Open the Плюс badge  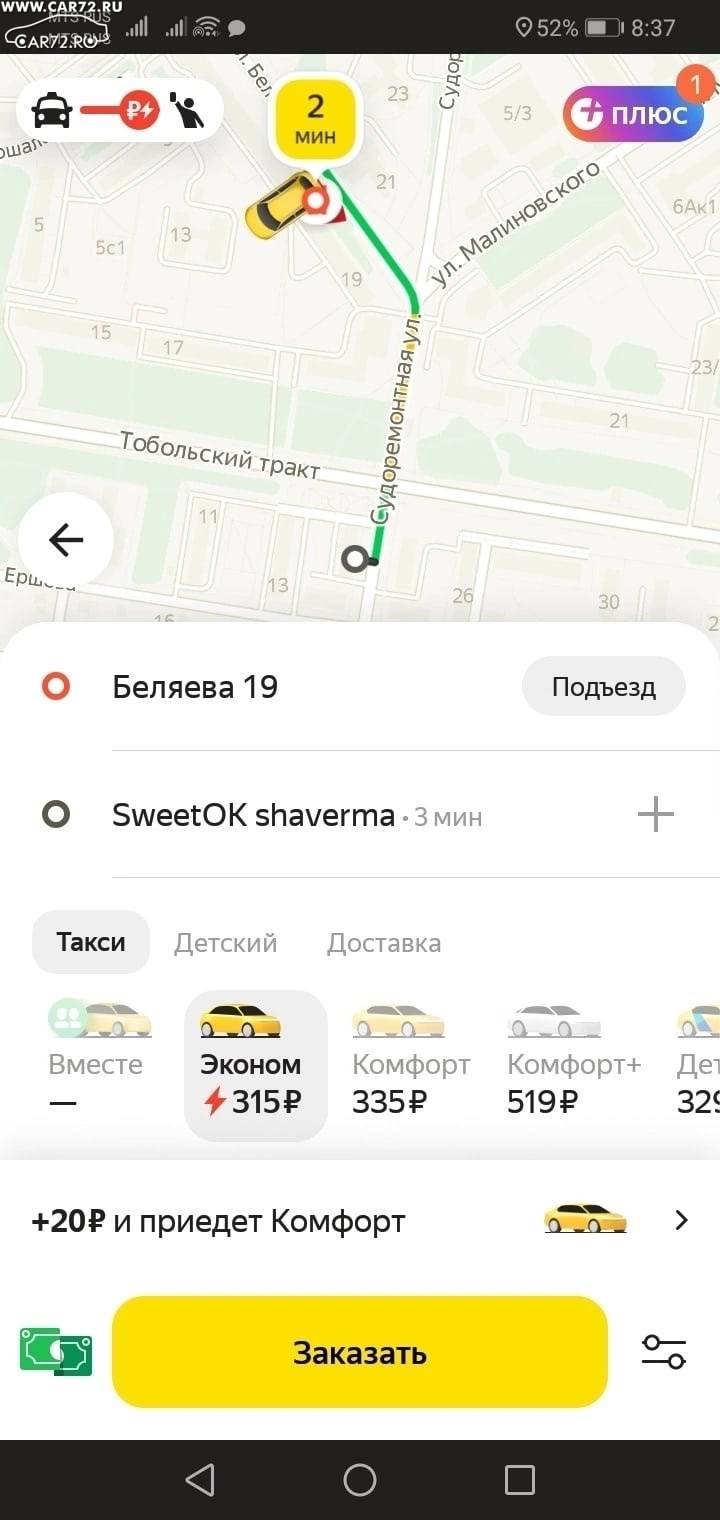point(633,113)
